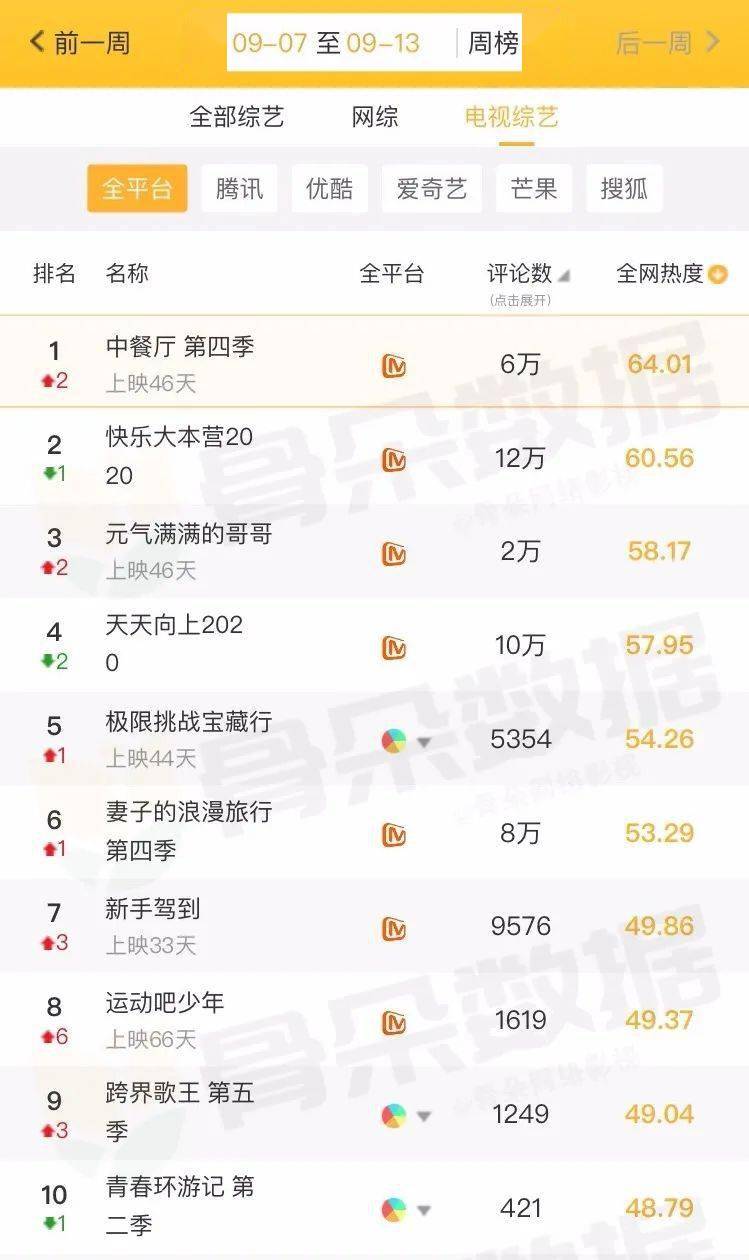Open 中餐厅 第四季 row
The image size is (749, 1260).
180,362
